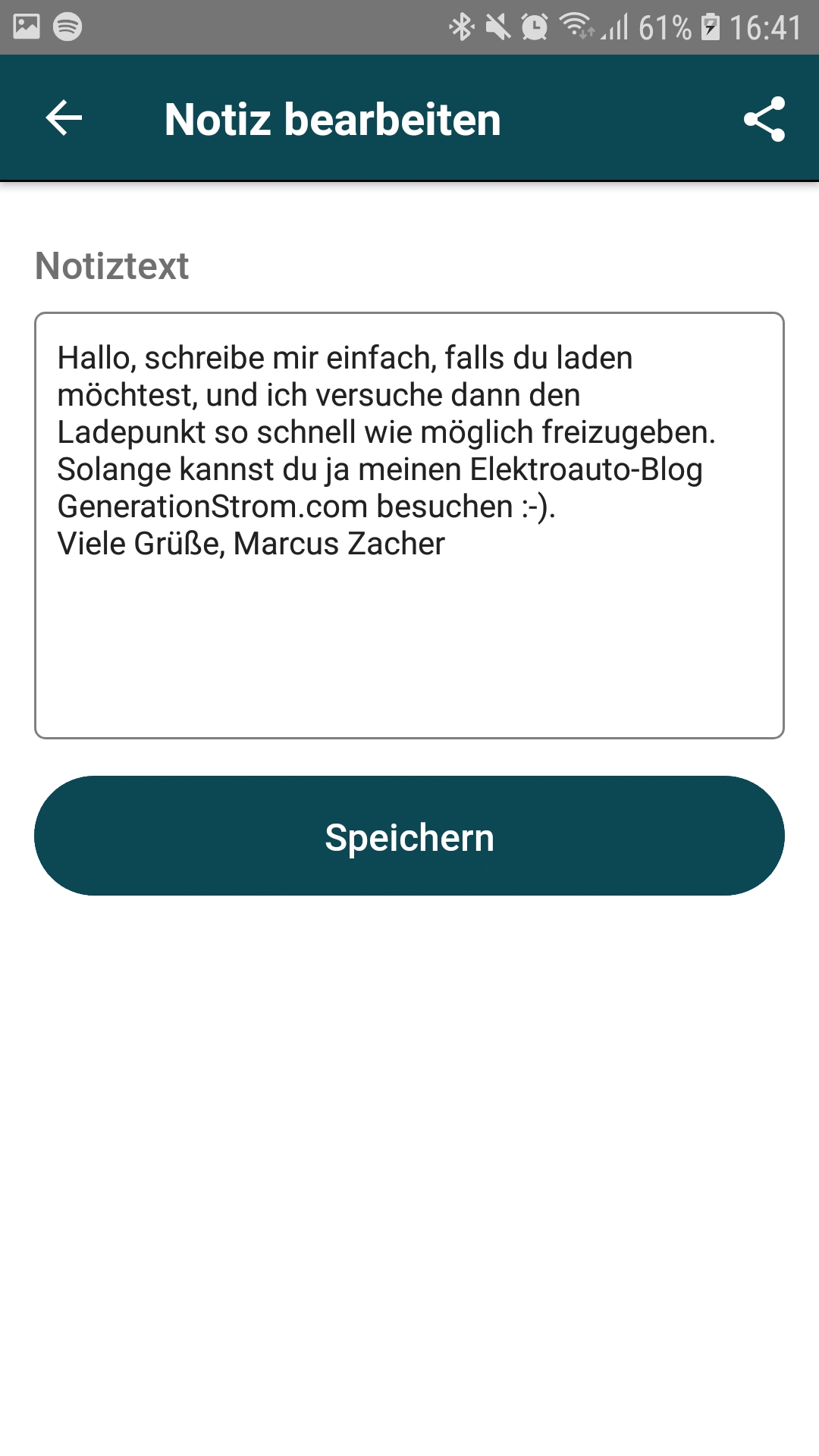
Task: Tap the Speichern button
Action: click(409, 836)
